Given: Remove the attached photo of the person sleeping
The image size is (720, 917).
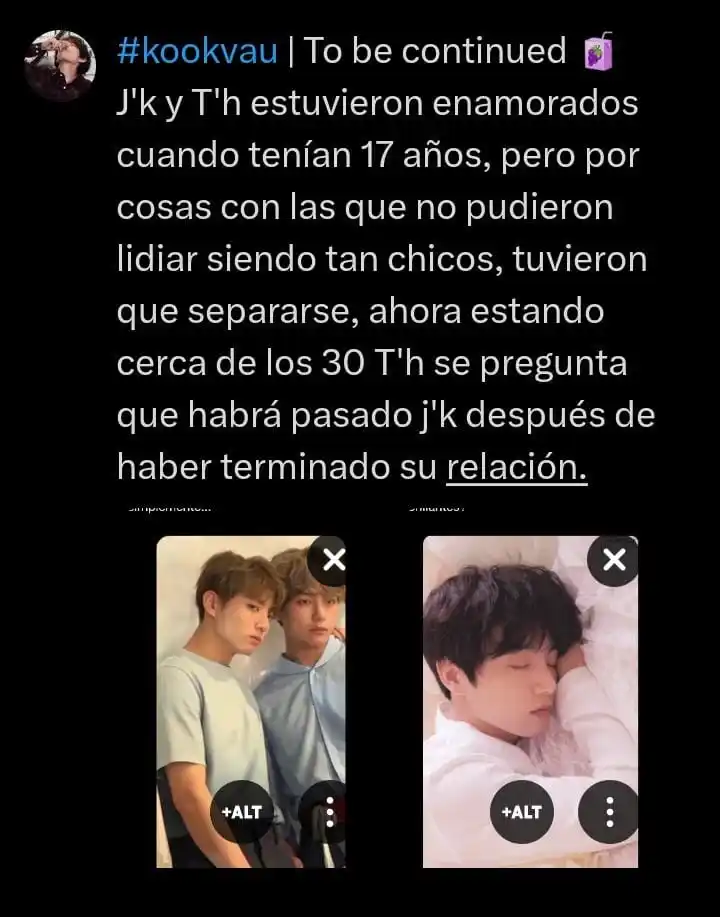Looking at the screenshot, I should pyautogui.click(x=613, y=560).
